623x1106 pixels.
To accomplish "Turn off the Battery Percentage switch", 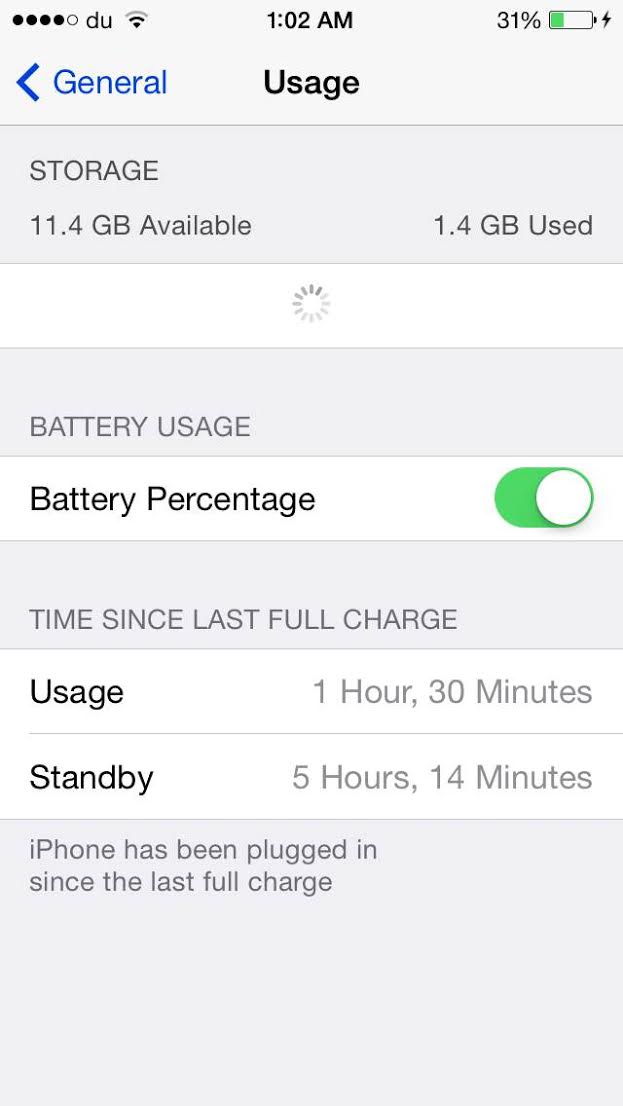I will 544,498.
